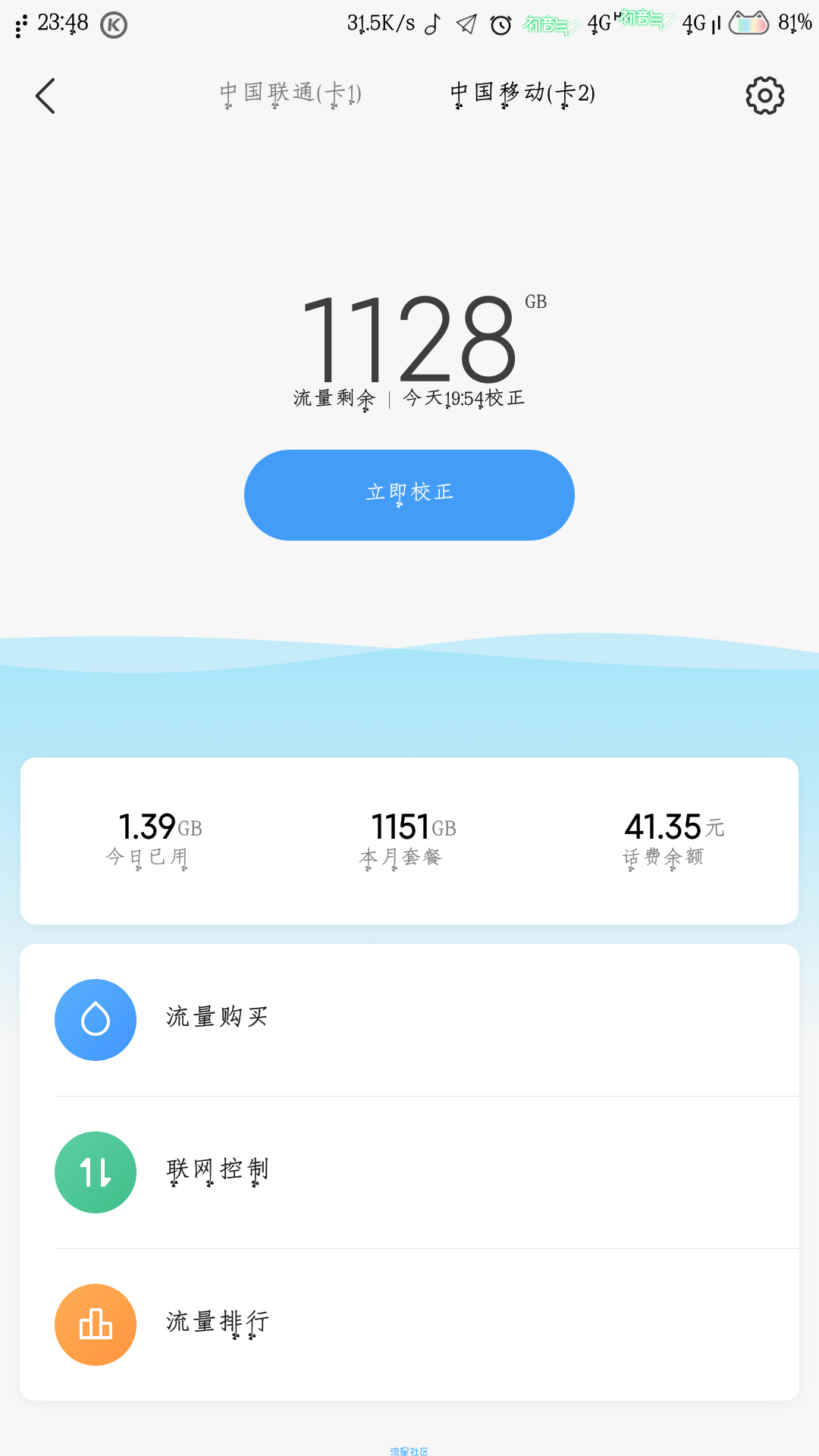819x1456 pixels.
Task: Switch to the 中国联通(卡1) tab
Action: pos(290,94)
